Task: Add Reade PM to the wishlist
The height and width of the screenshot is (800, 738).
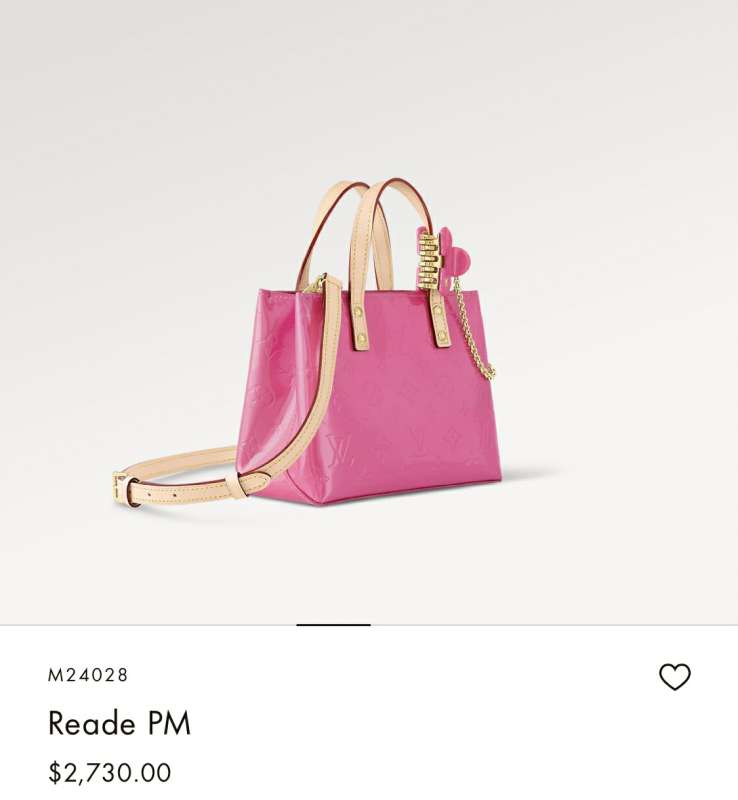Action: 675,677
